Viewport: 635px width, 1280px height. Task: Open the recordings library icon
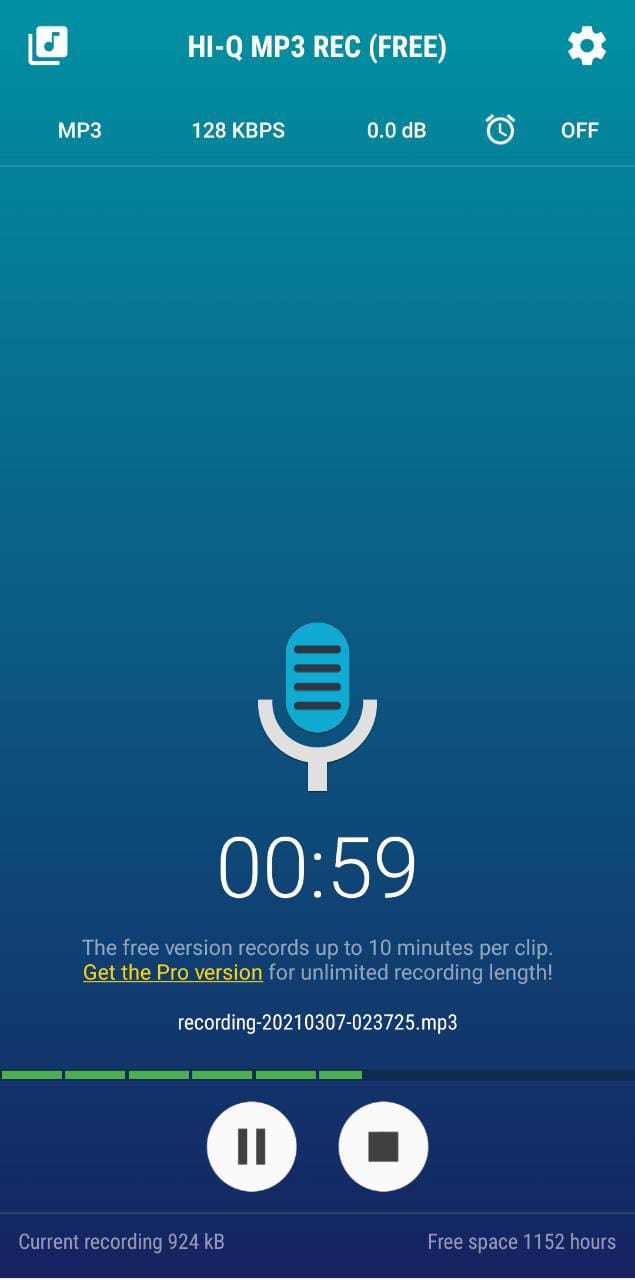(x=48, y=46)
